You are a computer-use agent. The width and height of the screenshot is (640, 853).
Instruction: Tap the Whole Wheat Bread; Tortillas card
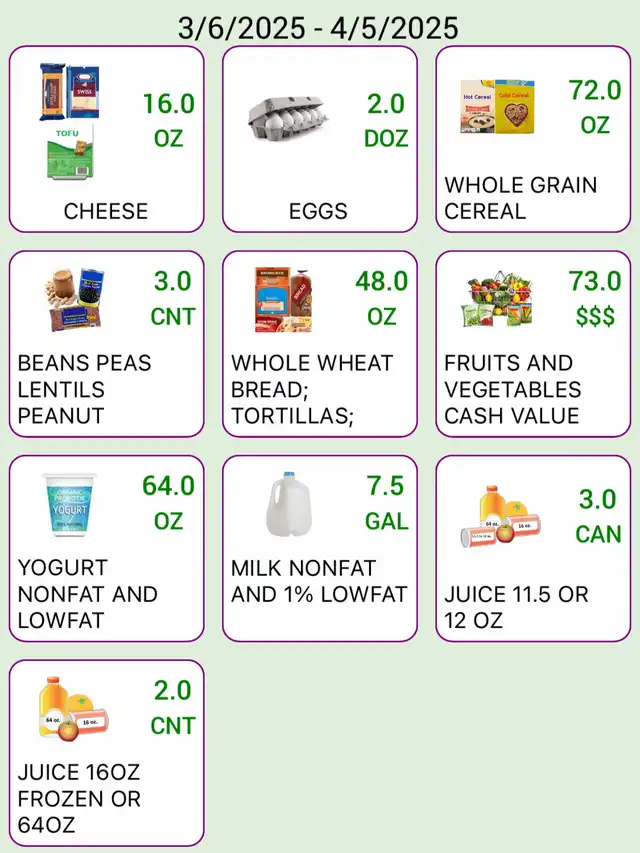pyautogui.click(x=319, y=344)
